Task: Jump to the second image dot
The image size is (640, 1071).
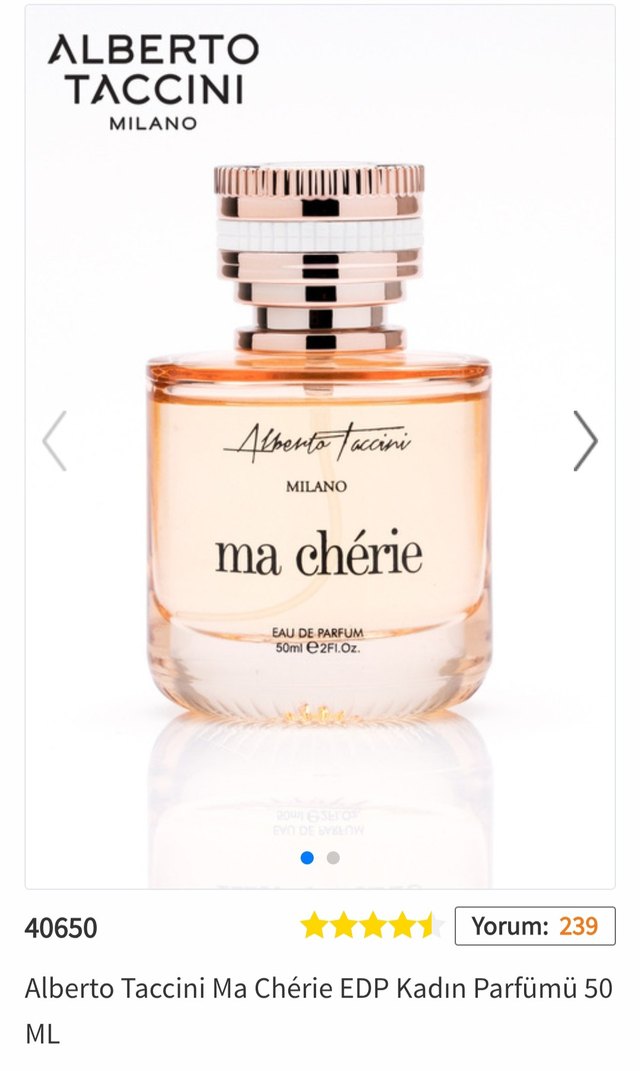Action: (333, 858)
